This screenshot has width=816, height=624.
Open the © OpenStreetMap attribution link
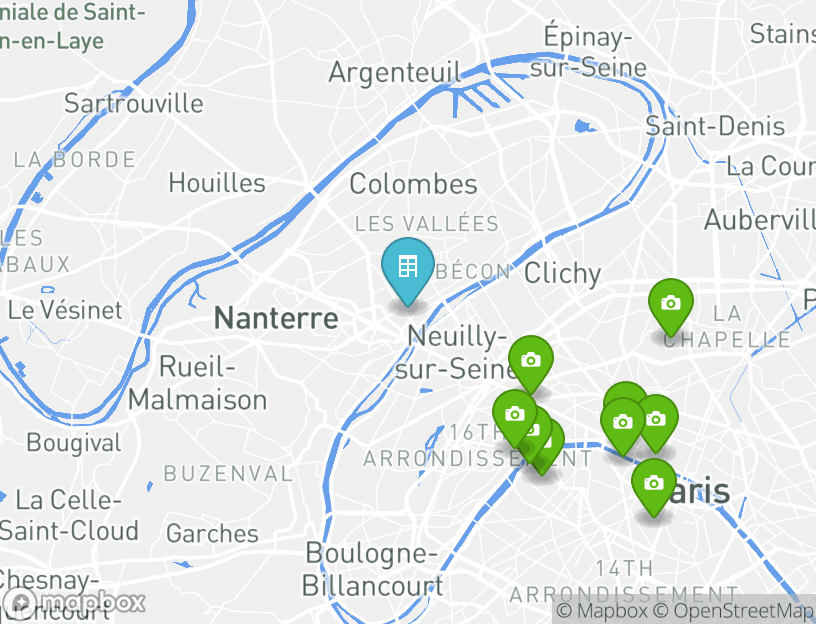tap(734, 611)
